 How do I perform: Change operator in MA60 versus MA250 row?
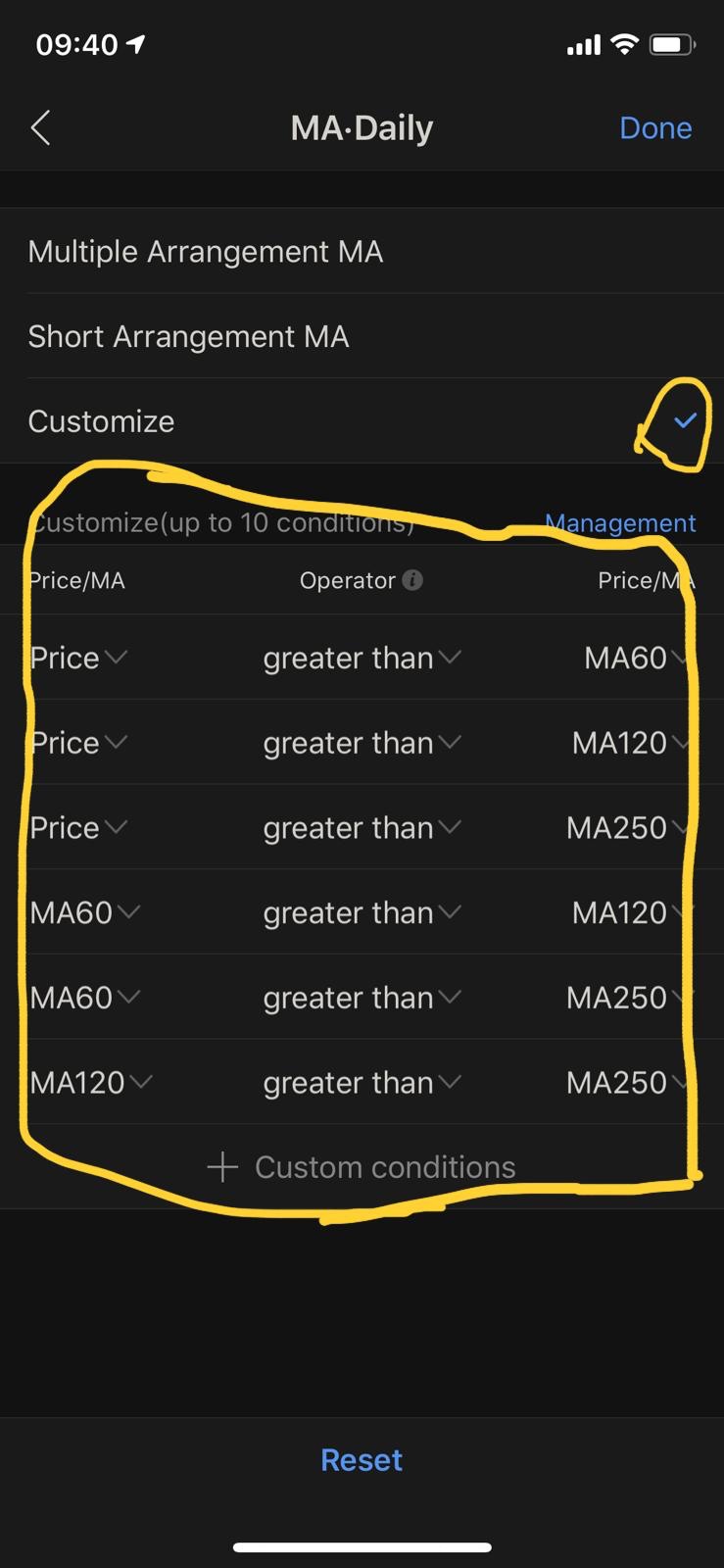coord(361,998)
